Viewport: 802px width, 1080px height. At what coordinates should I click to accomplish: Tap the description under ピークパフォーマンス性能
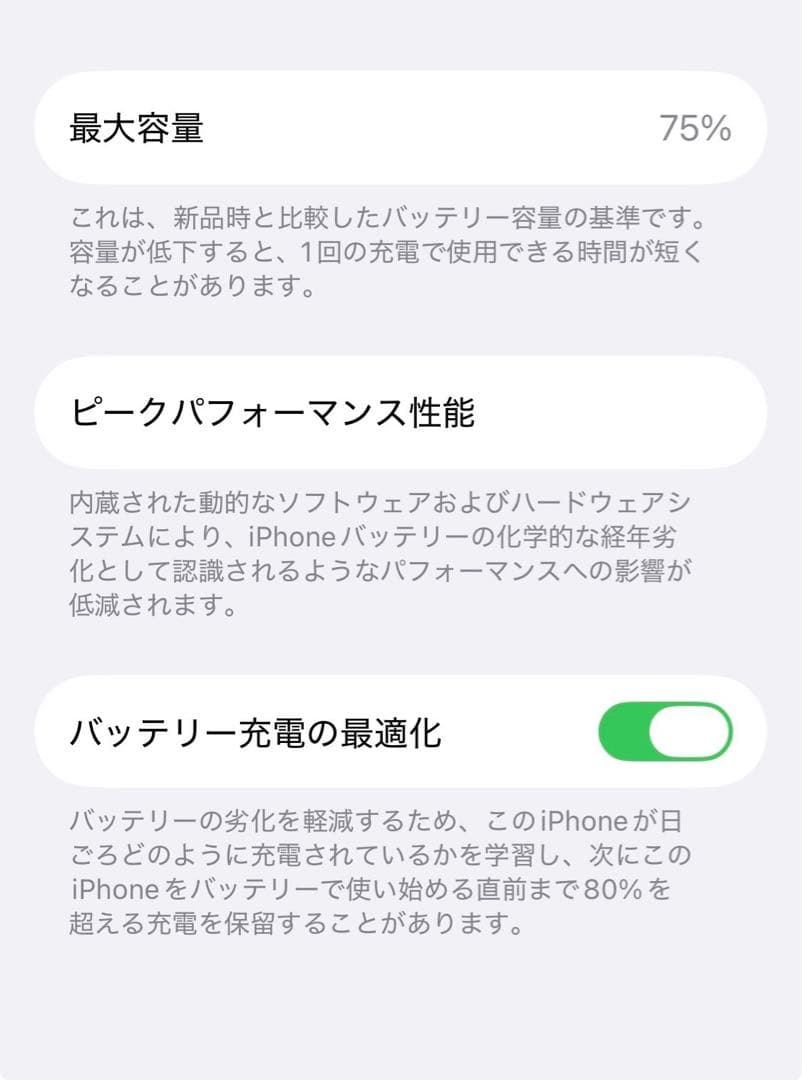pyautogui.click(x=400, y=550)
